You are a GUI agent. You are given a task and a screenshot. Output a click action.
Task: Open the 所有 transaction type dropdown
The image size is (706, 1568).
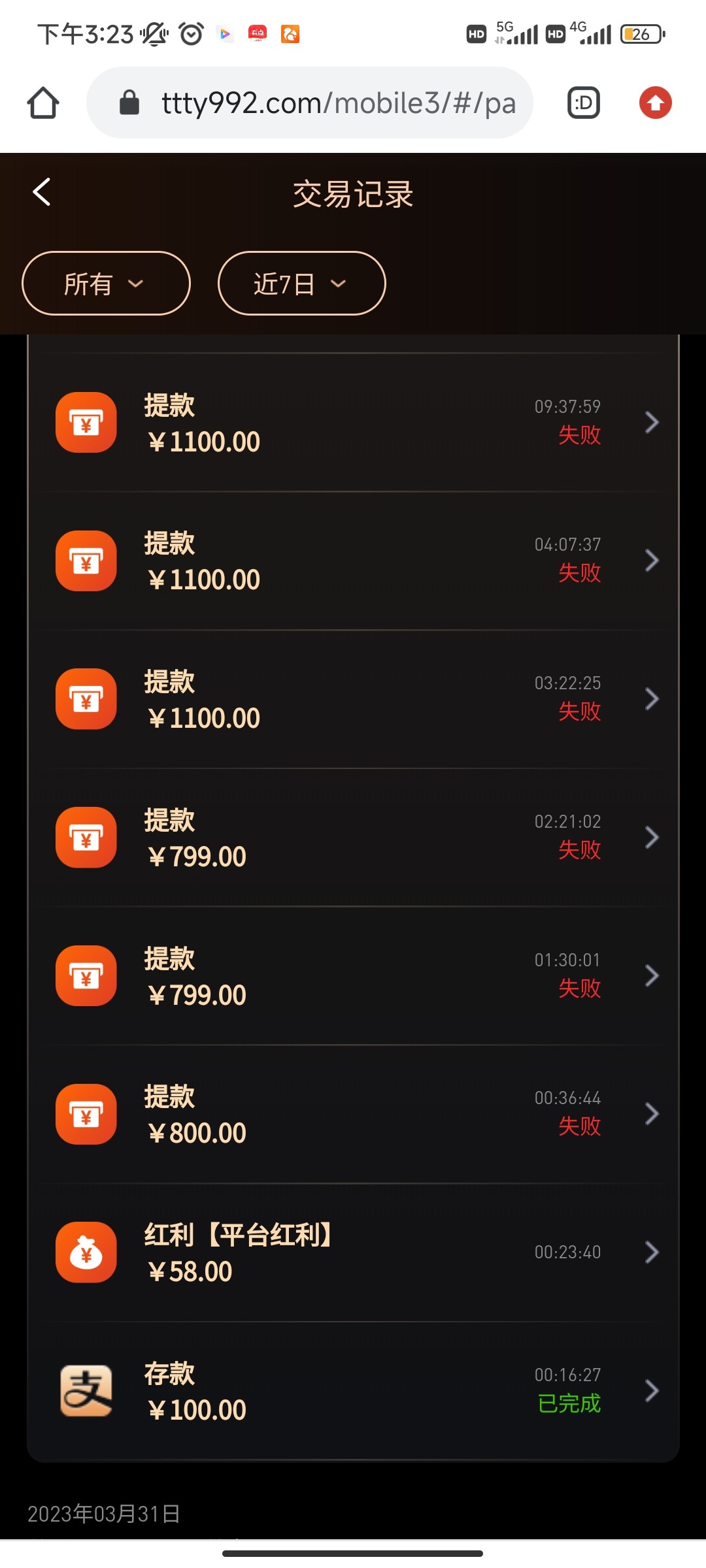pyautogui.click(x=106, y=284)
